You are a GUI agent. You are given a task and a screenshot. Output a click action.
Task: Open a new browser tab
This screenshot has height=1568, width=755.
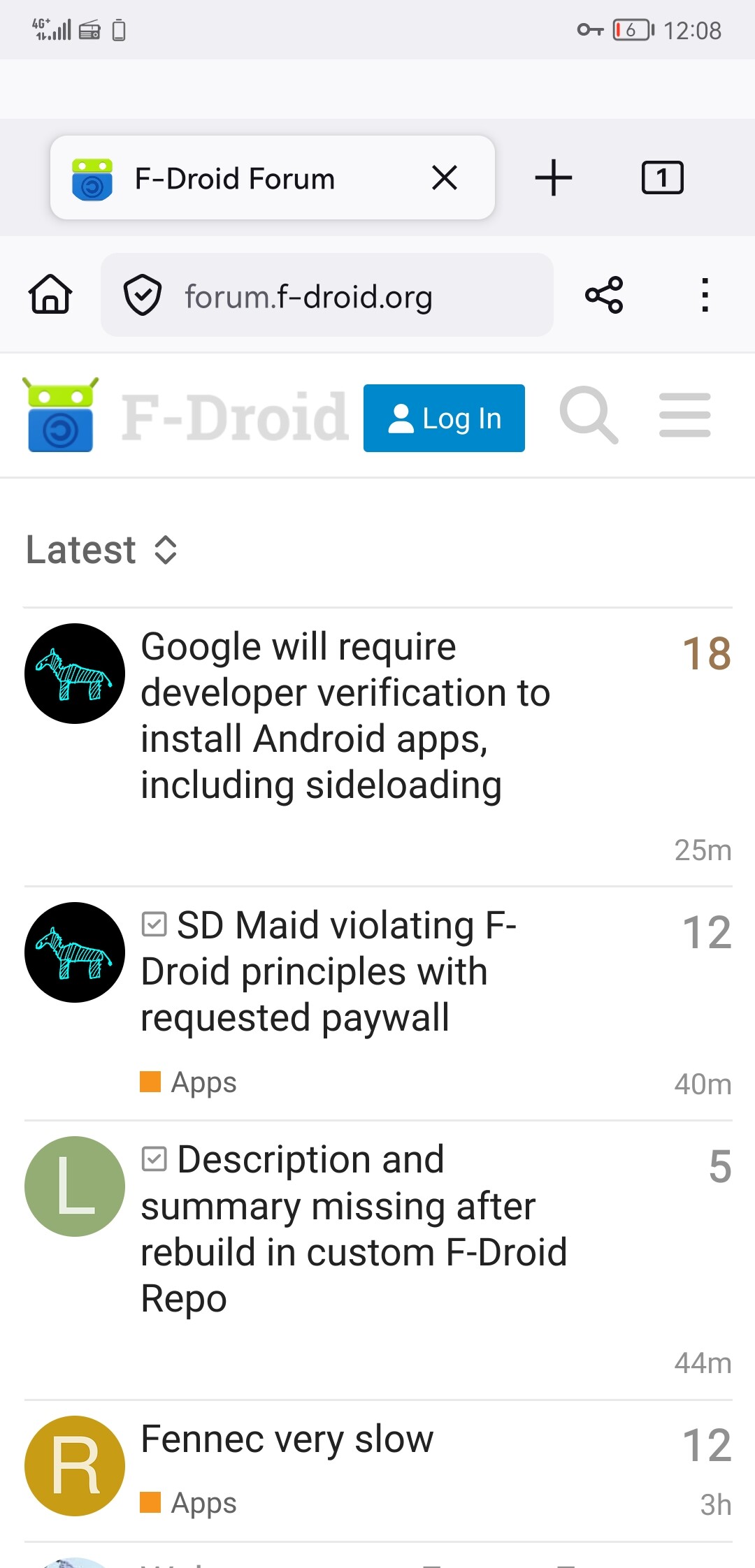click(553, 177)
